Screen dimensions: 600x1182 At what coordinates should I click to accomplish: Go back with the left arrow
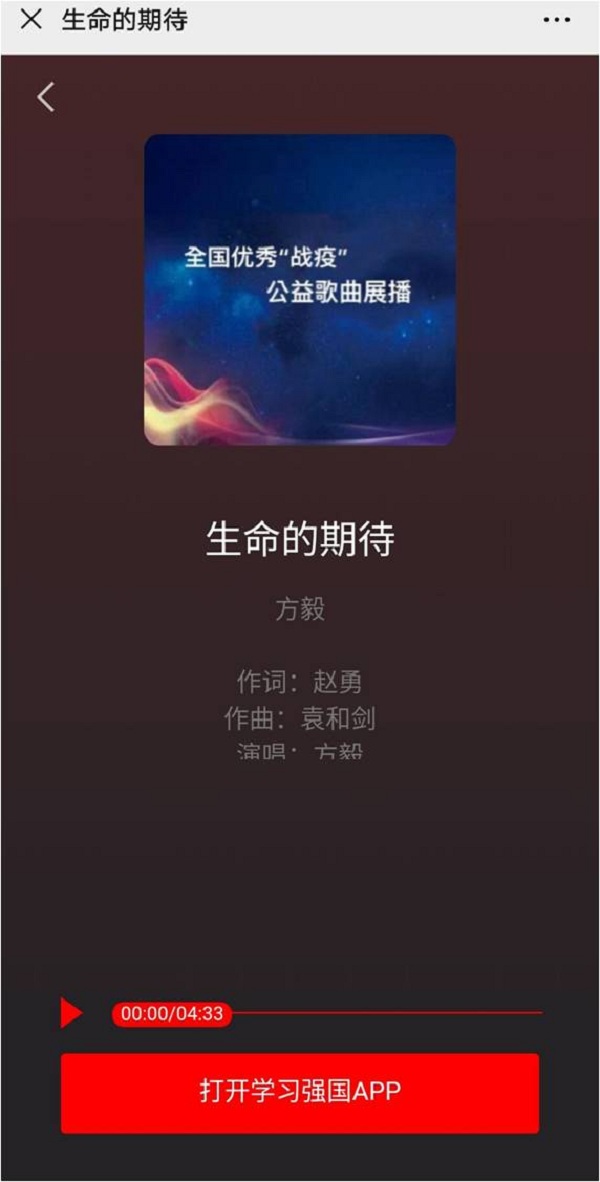tap(45, 97)
